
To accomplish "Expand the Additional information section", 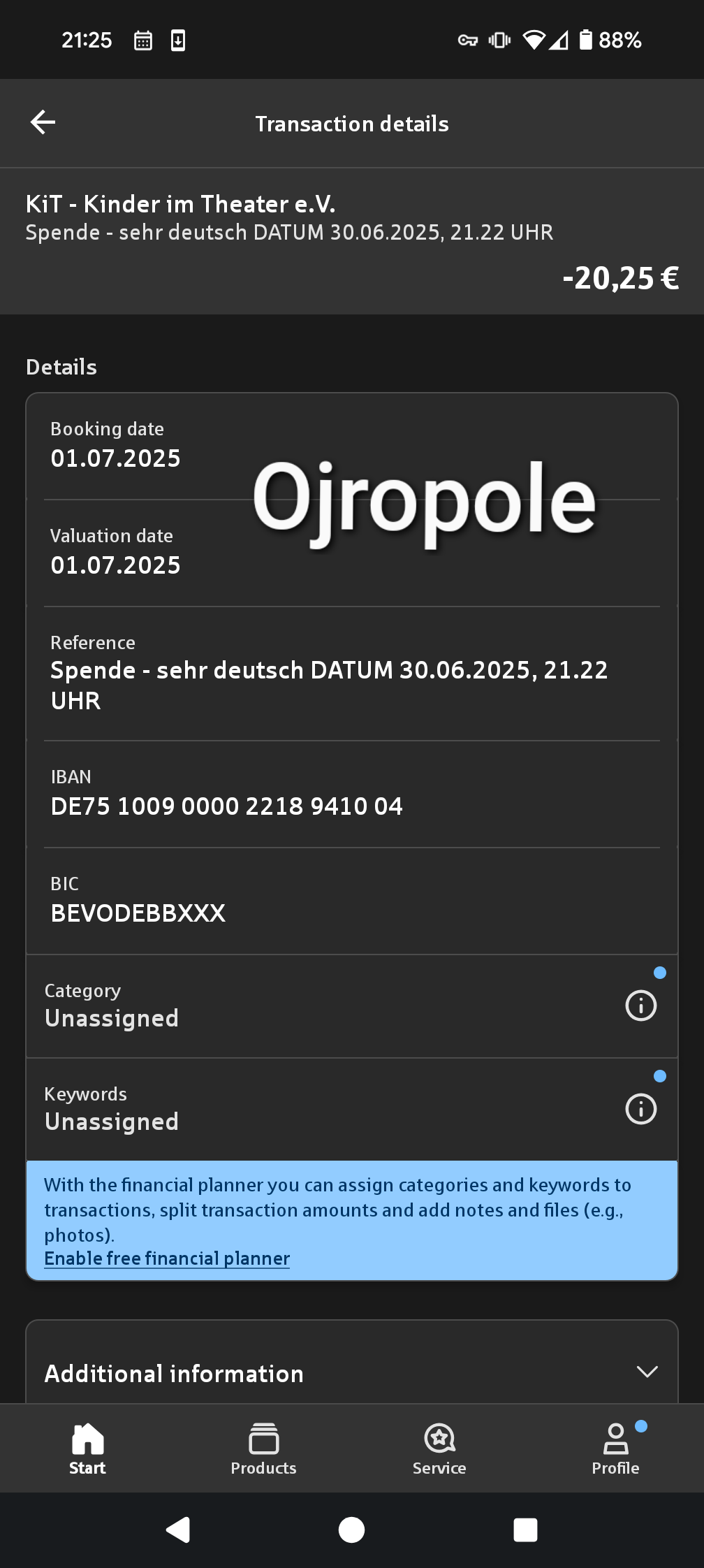I will [647, 1372].
